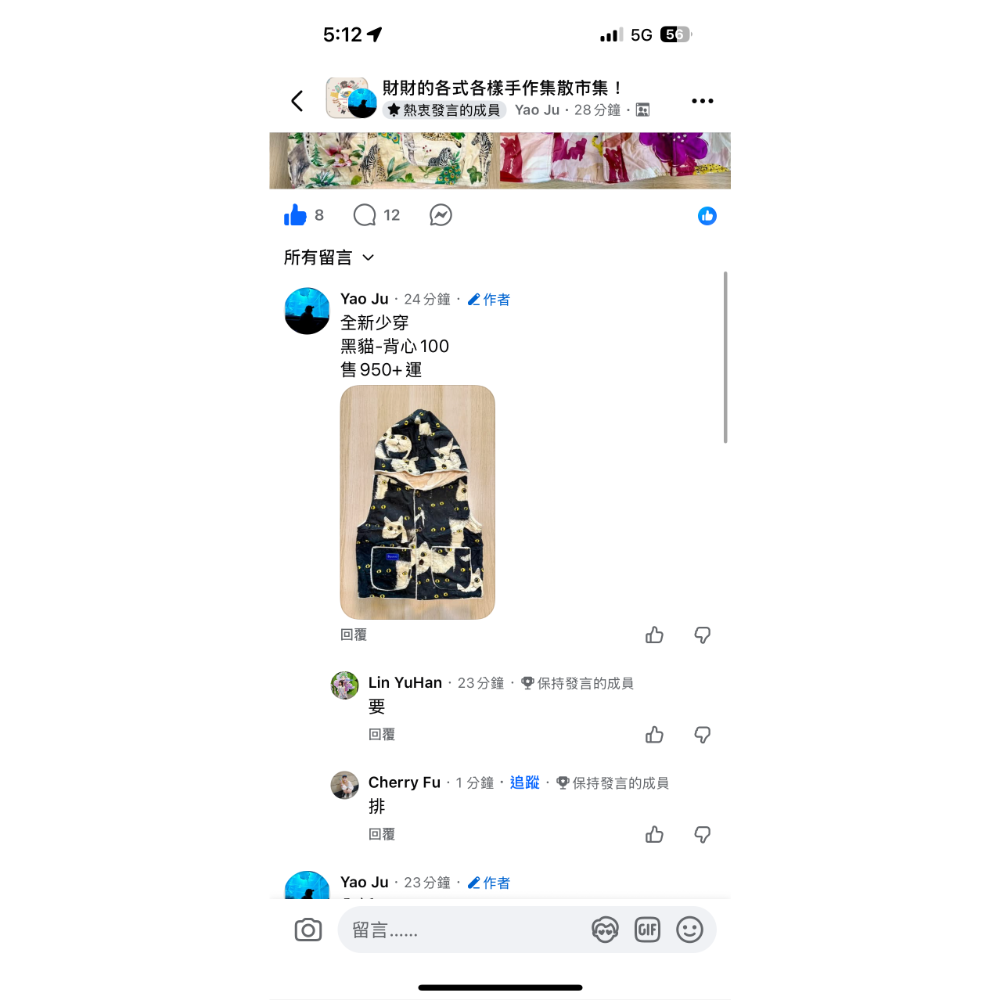The image size is (1000, 1000).
Task: Upvote Cherry Fu's comment
Action: 655,835
